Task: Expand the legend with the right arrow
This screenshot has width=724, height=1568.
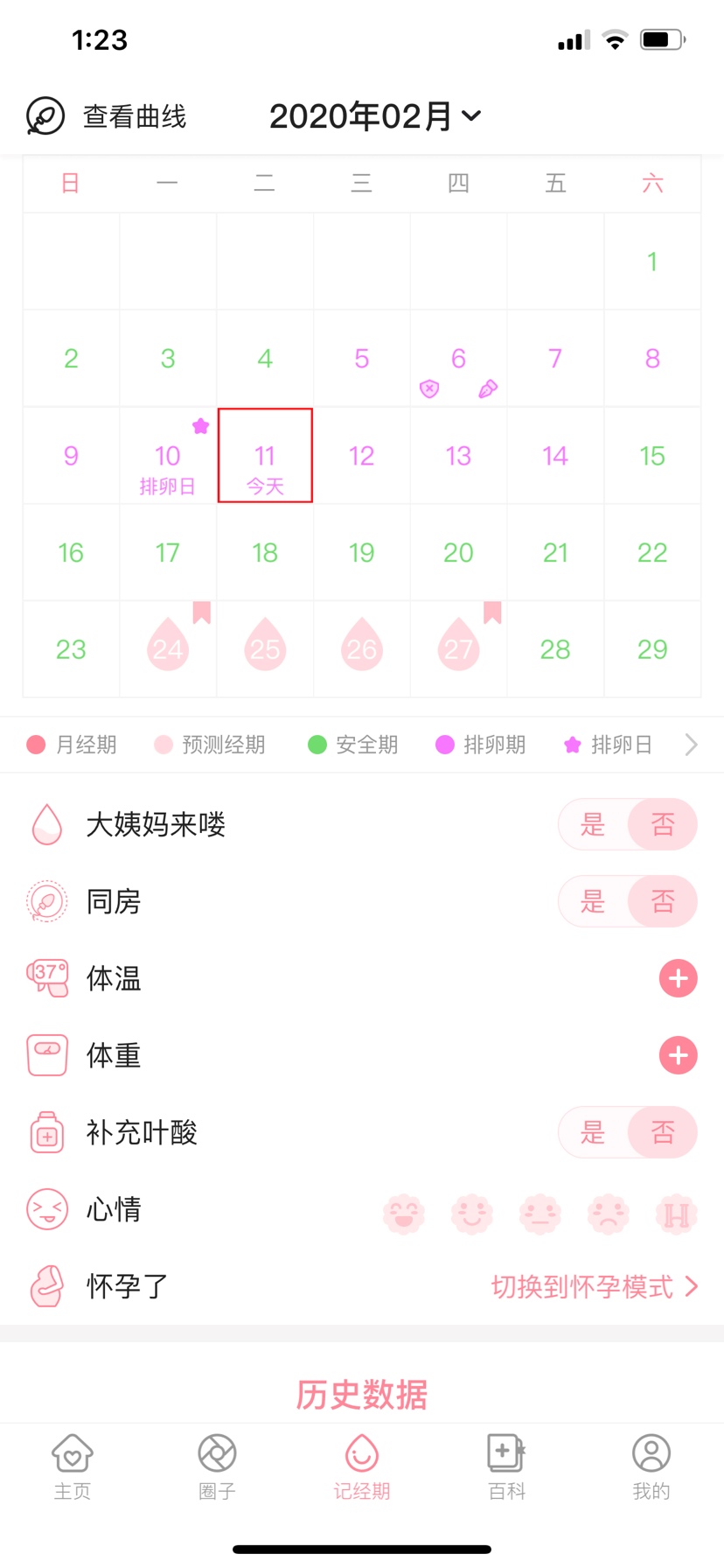Action: [x=691, y=745]
